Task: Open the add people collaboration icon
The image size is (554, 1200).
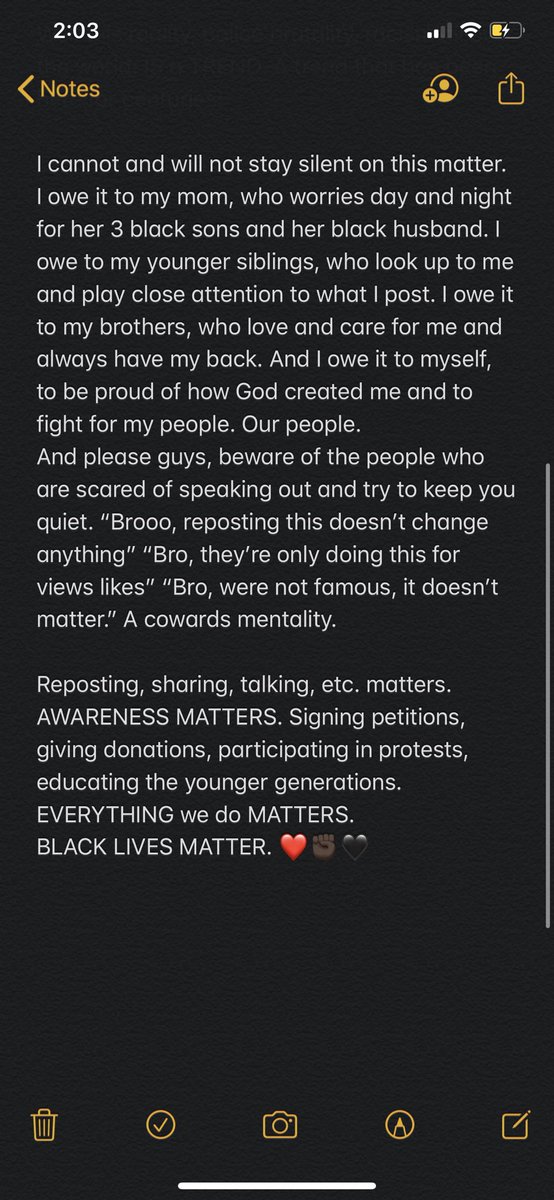Action: [x=440, y=89]
